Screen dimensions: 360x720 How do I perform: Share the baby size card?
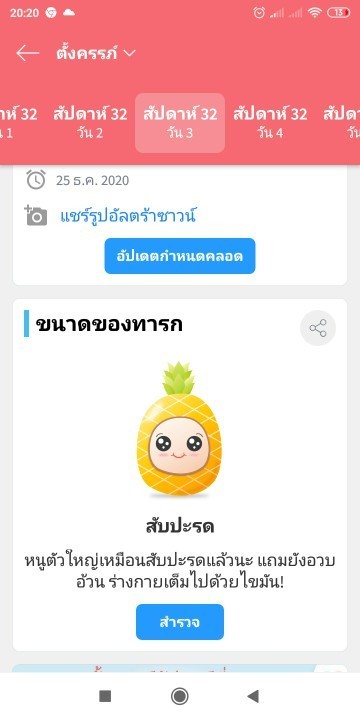[318, 328]
